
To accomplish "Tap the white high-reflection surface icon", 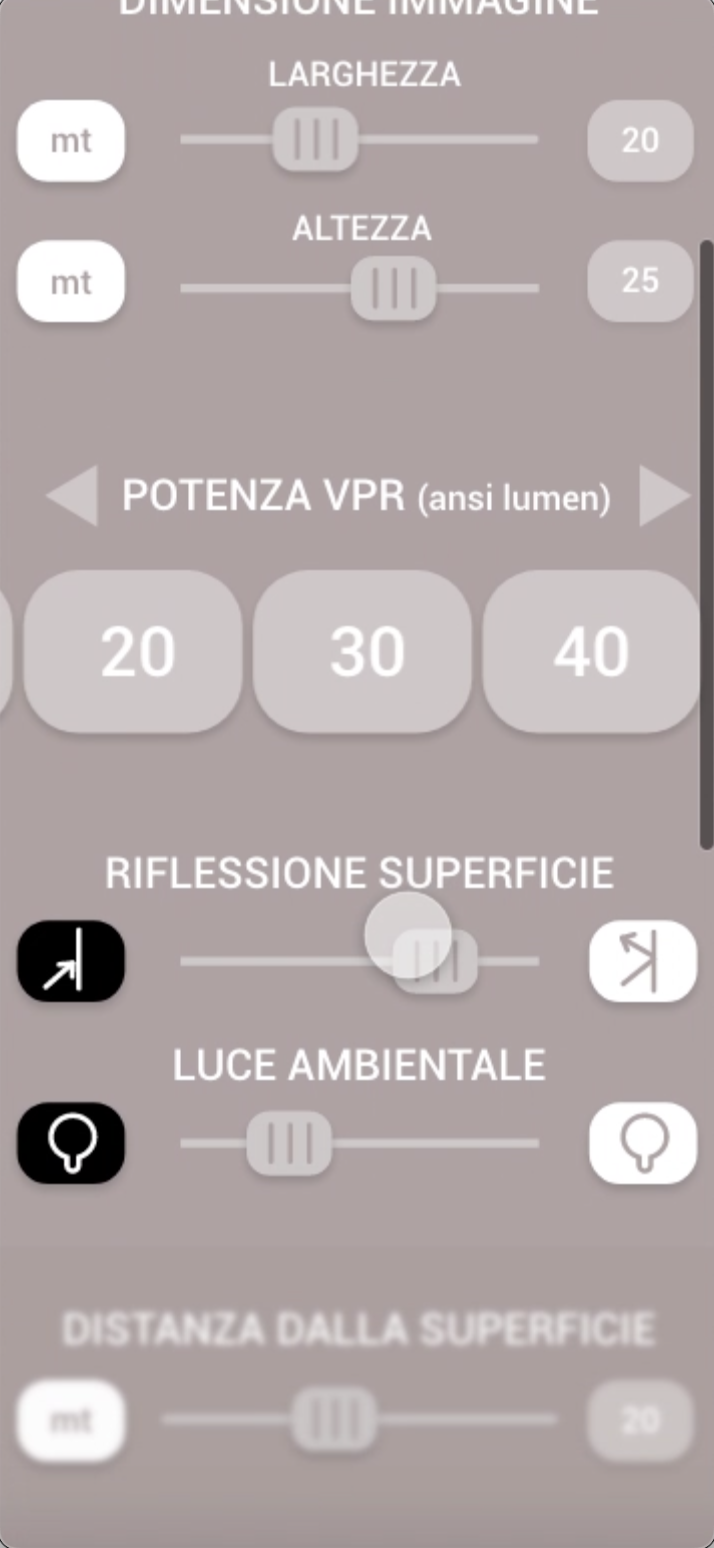I will click(x=643, y=961).
